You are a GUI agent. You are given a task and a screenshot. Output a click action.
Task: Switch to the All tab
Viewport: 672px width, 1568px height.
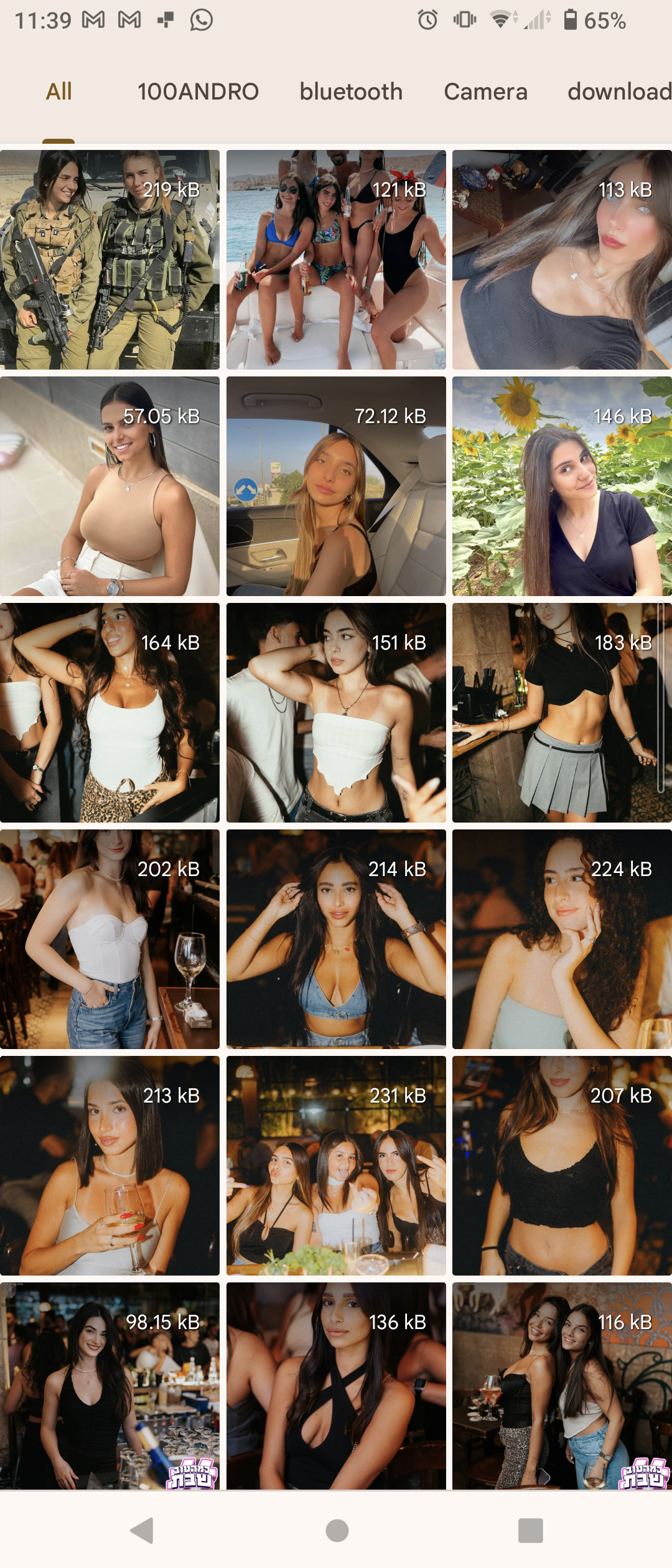(59, 92)
